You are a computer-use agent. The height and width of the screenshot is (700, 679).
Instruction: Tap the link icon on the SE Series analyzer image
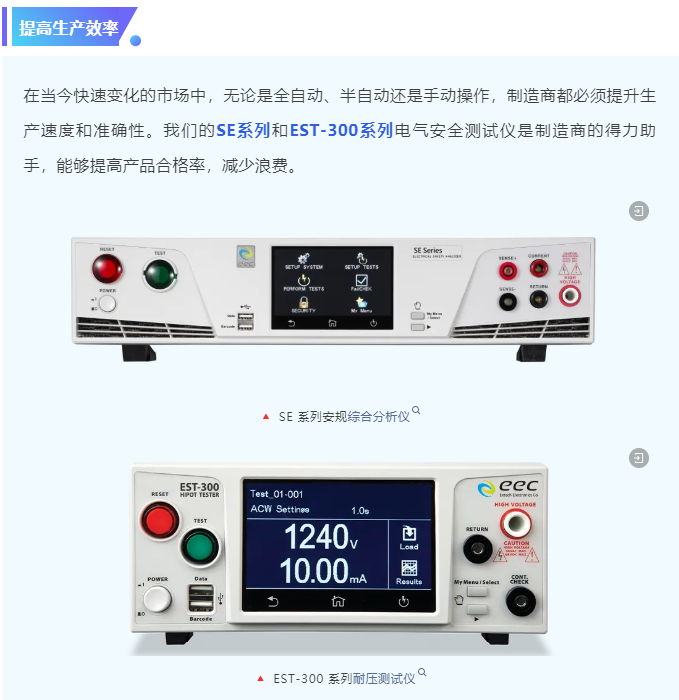click(x=638, y=211)
